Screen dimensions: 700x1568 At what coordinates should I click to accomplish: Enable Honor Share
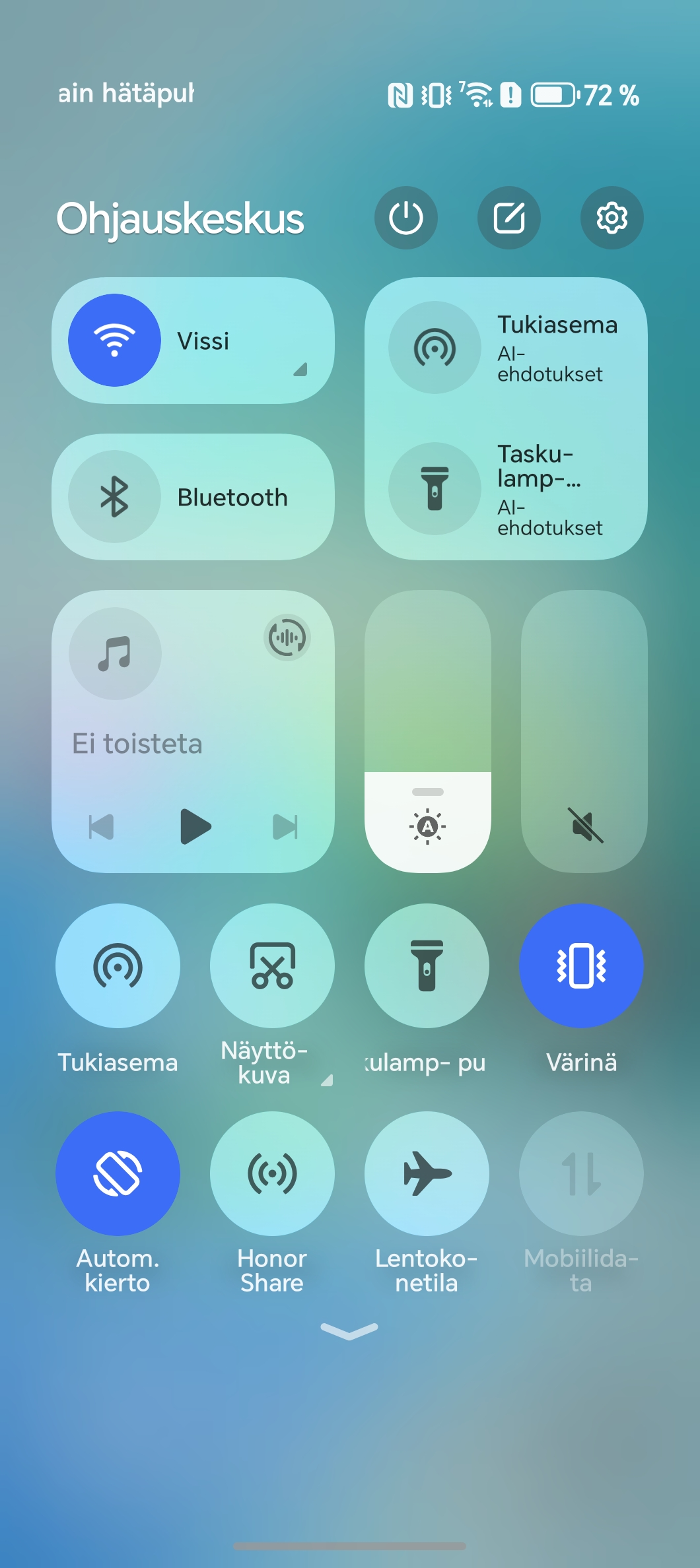tap(272, 1173)
